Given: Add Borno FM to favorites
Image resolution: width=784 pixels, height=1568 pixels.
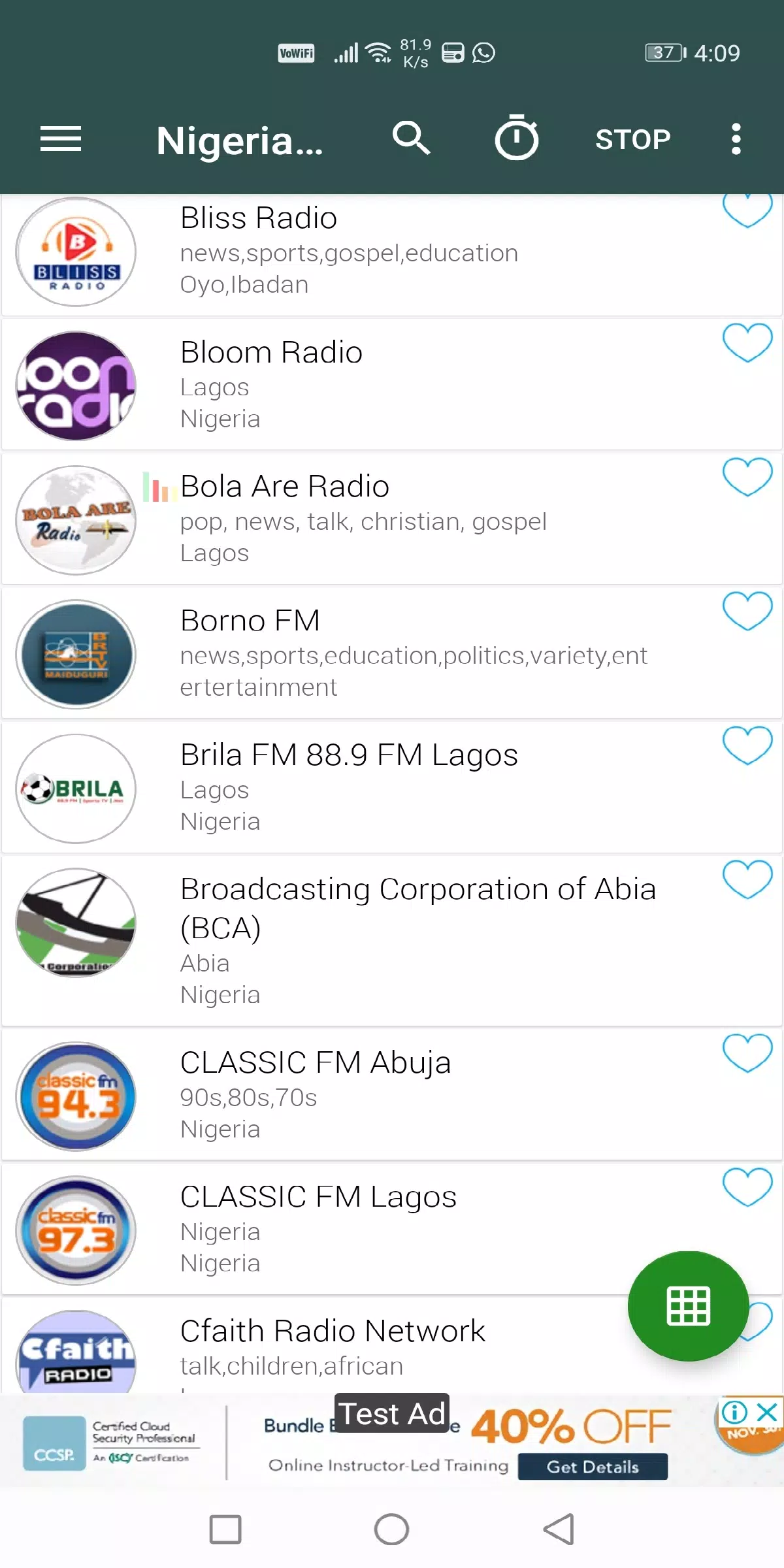Looking at the screenshot, I should pyautogui.click(x=747, y=611).
